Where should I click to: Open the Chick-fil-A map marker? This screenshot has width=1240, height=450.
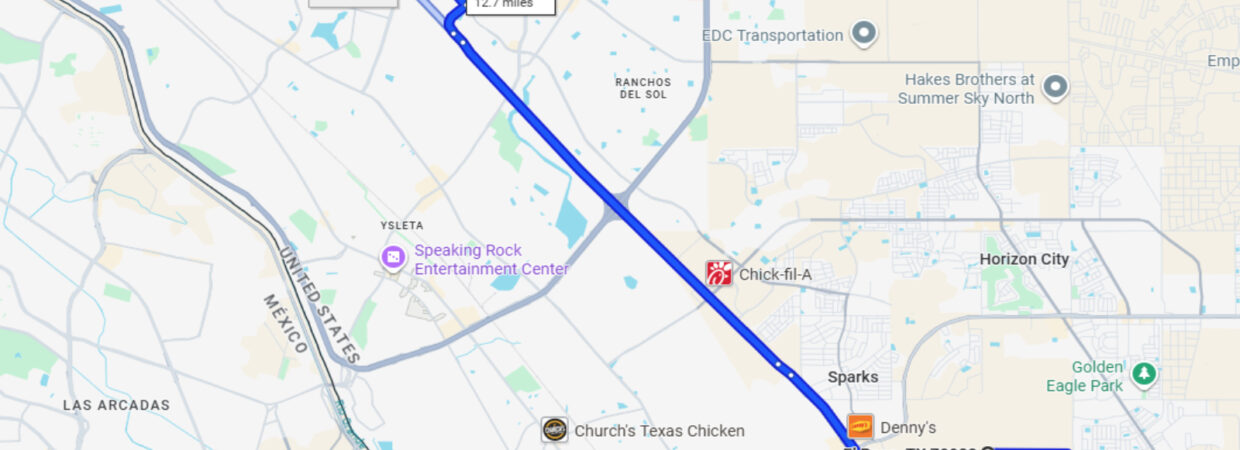coord(718,273)
